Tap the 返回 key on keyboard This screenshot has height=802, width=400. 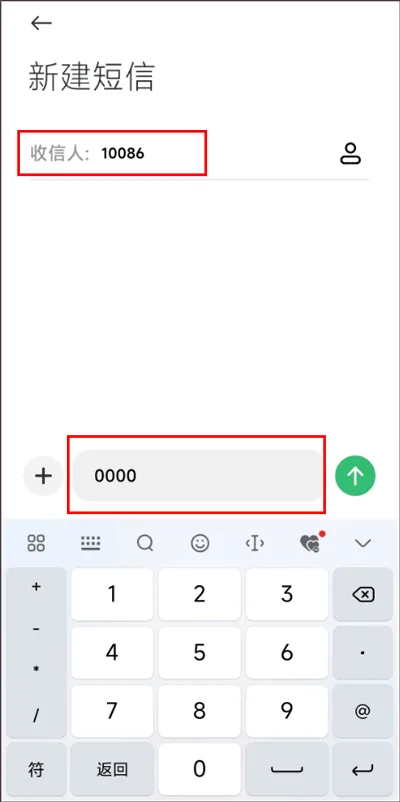pyautogui.click(x=112, y=770)
